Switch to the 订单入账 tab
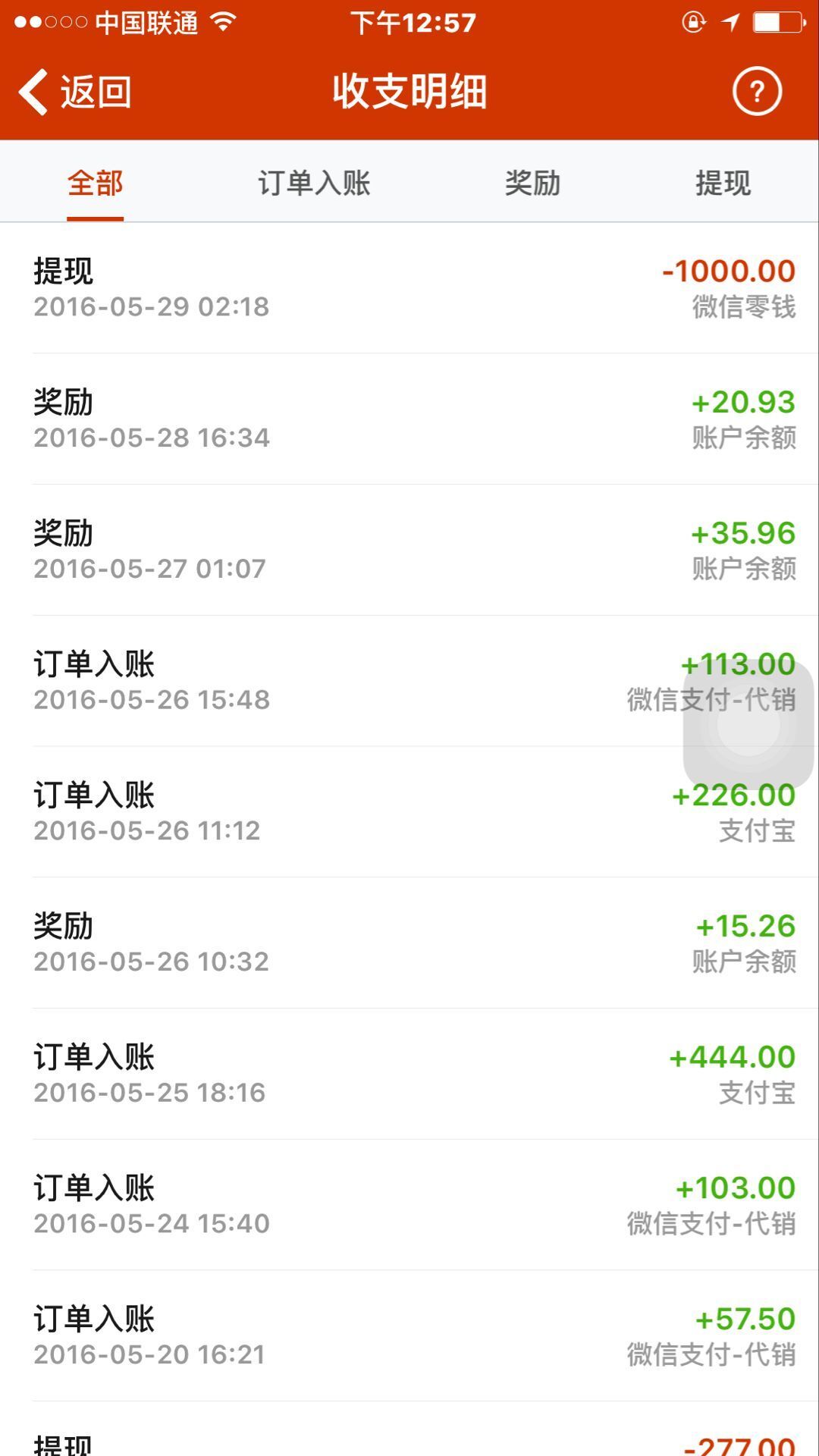The width and height of the screenshot is (819, 1456). click(314, 184)
